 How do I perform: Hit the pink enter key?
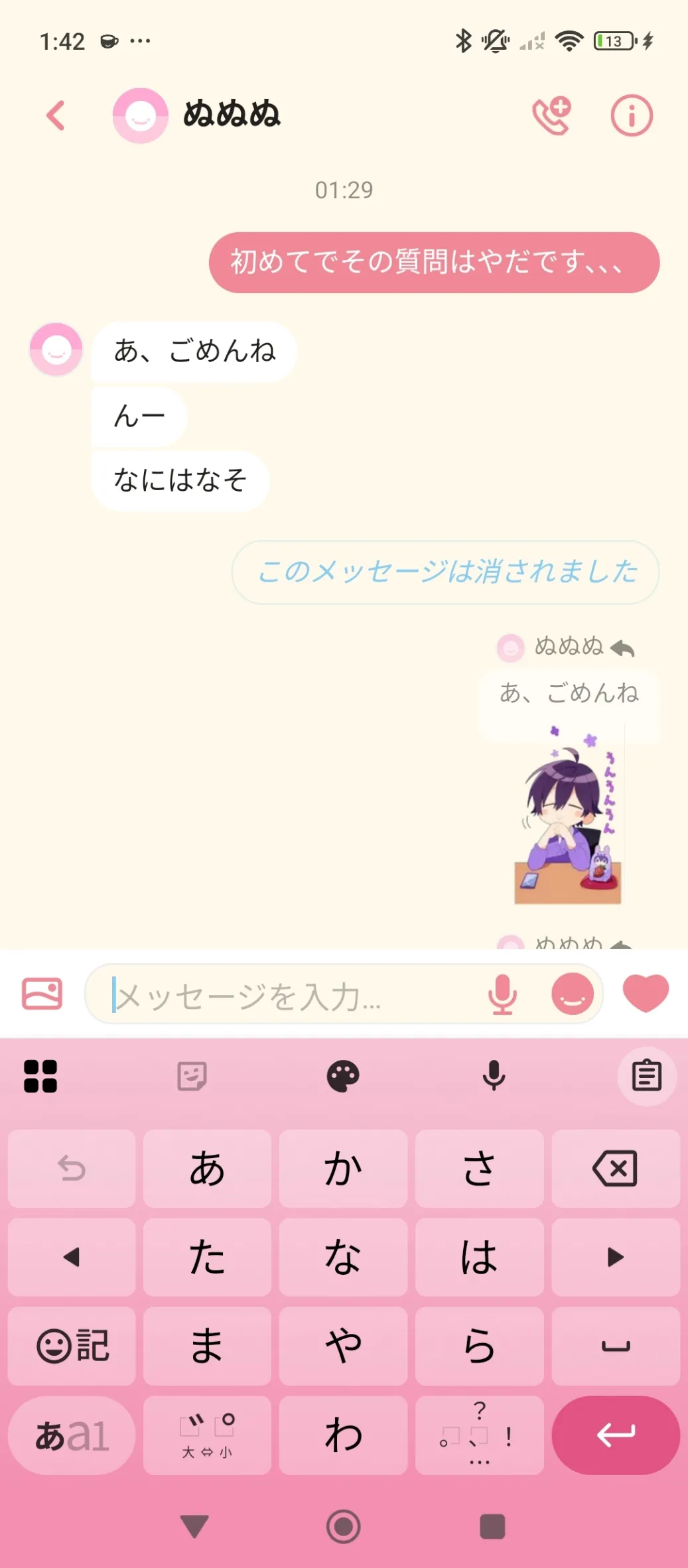615,1435
